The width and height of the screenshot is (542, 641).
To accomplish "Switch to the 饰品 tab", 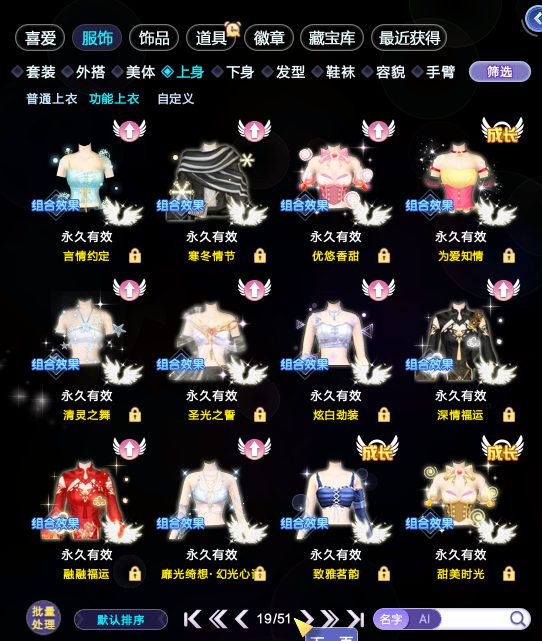I will point(154,38).
